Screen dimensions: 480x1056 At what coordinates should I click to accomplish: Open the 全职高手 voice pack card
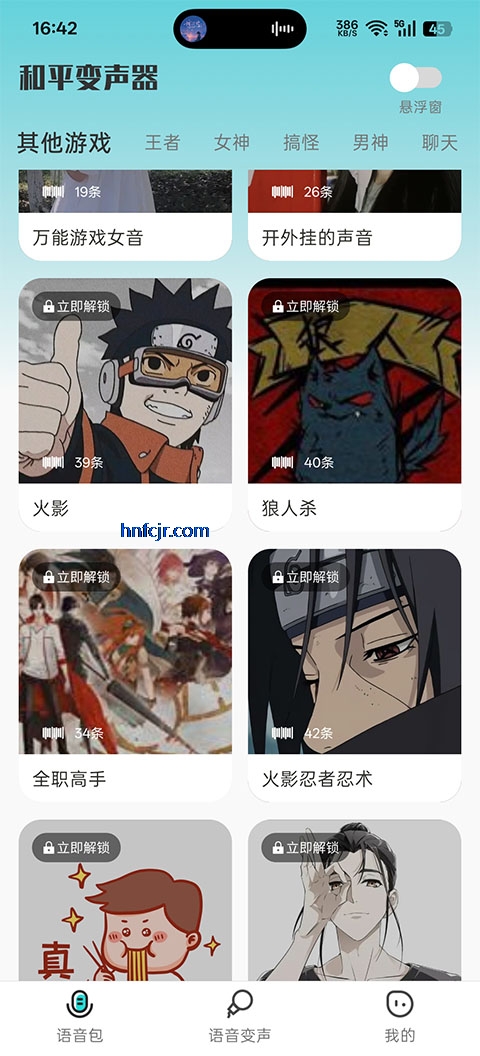point(125,675)
